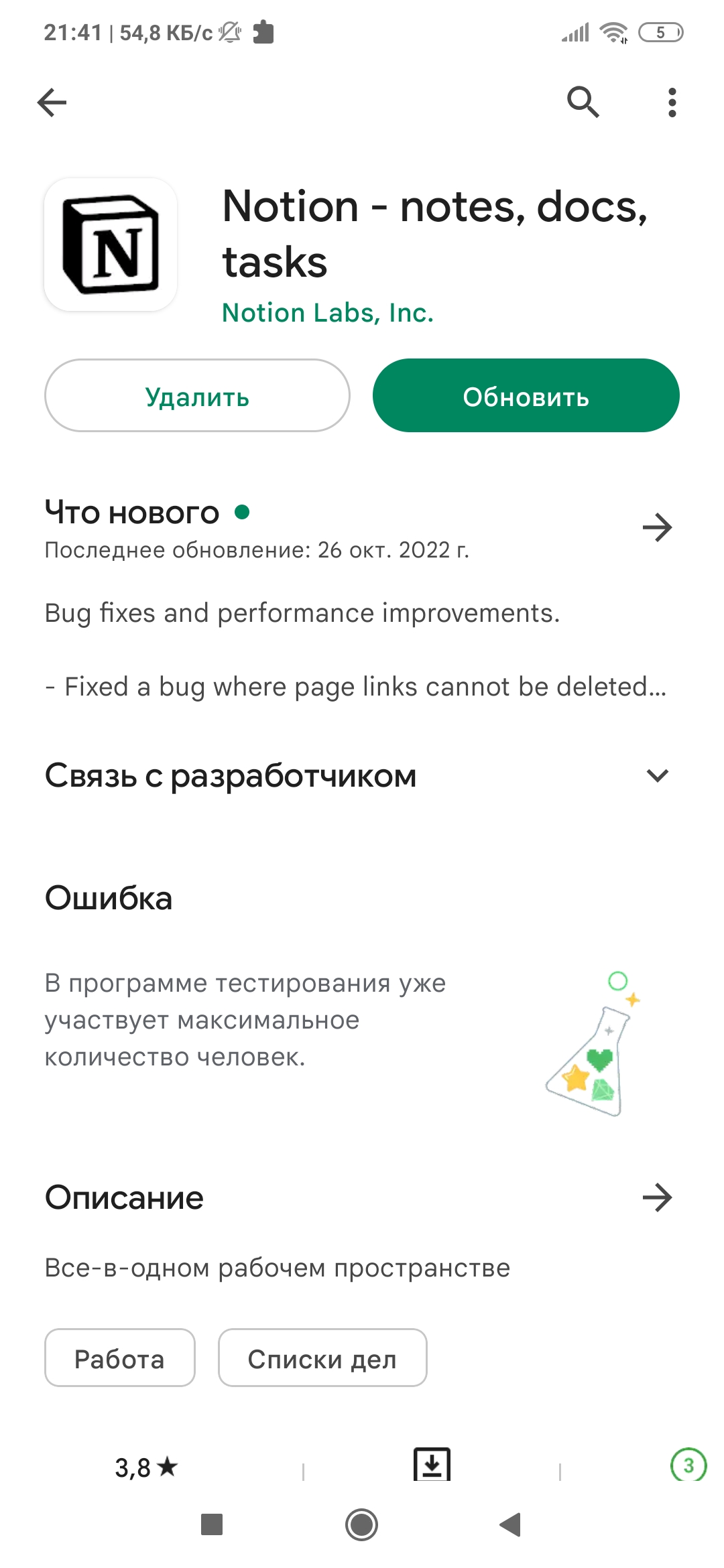Tap Обновить to update Notion
Viewport: 724px width, 1568px height.
click(526, 396)
